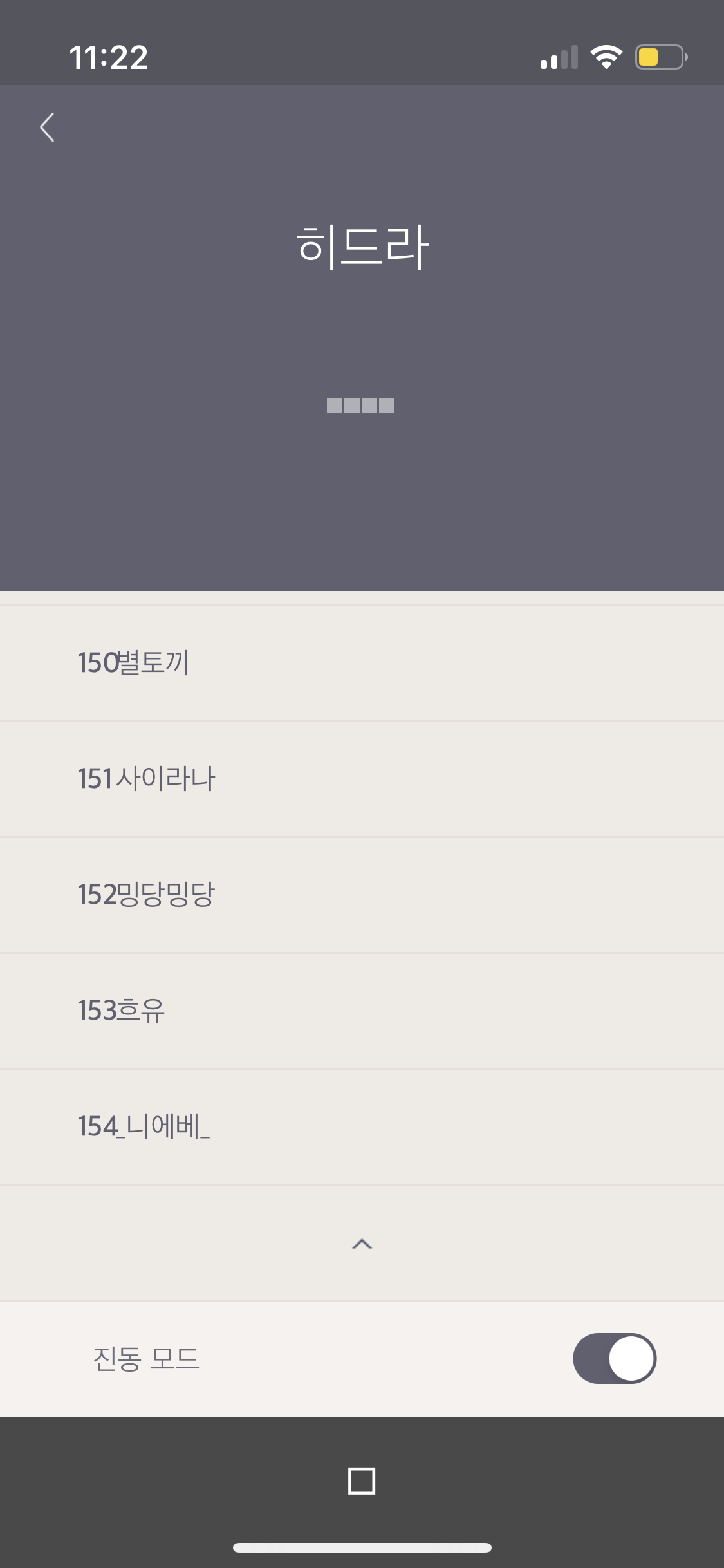
Task: Open the 151사이라나 row
Action: pos(362,779)
